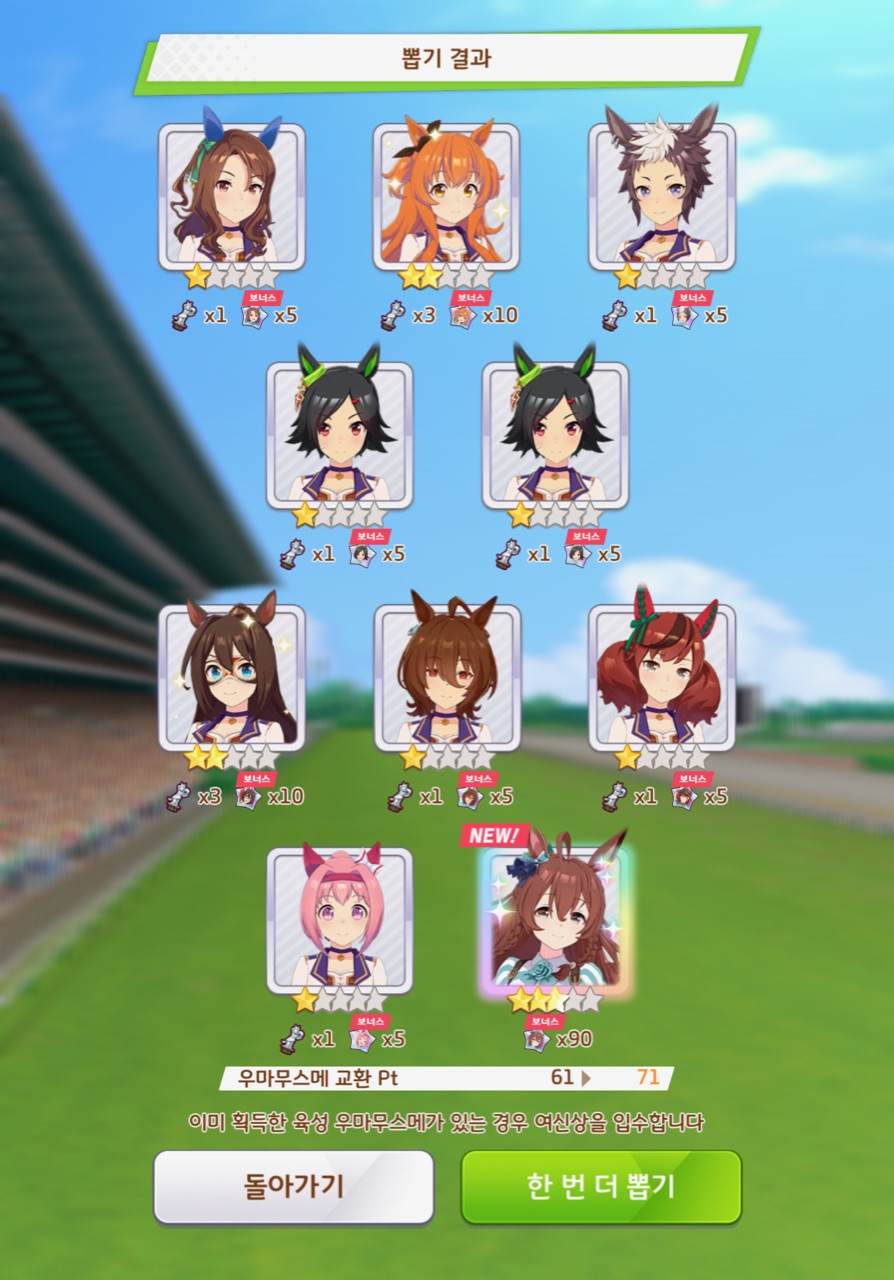Open the white-forelock dark-haired character card
This screenshot has height=1280, width=894.
(x=661, y=196)
